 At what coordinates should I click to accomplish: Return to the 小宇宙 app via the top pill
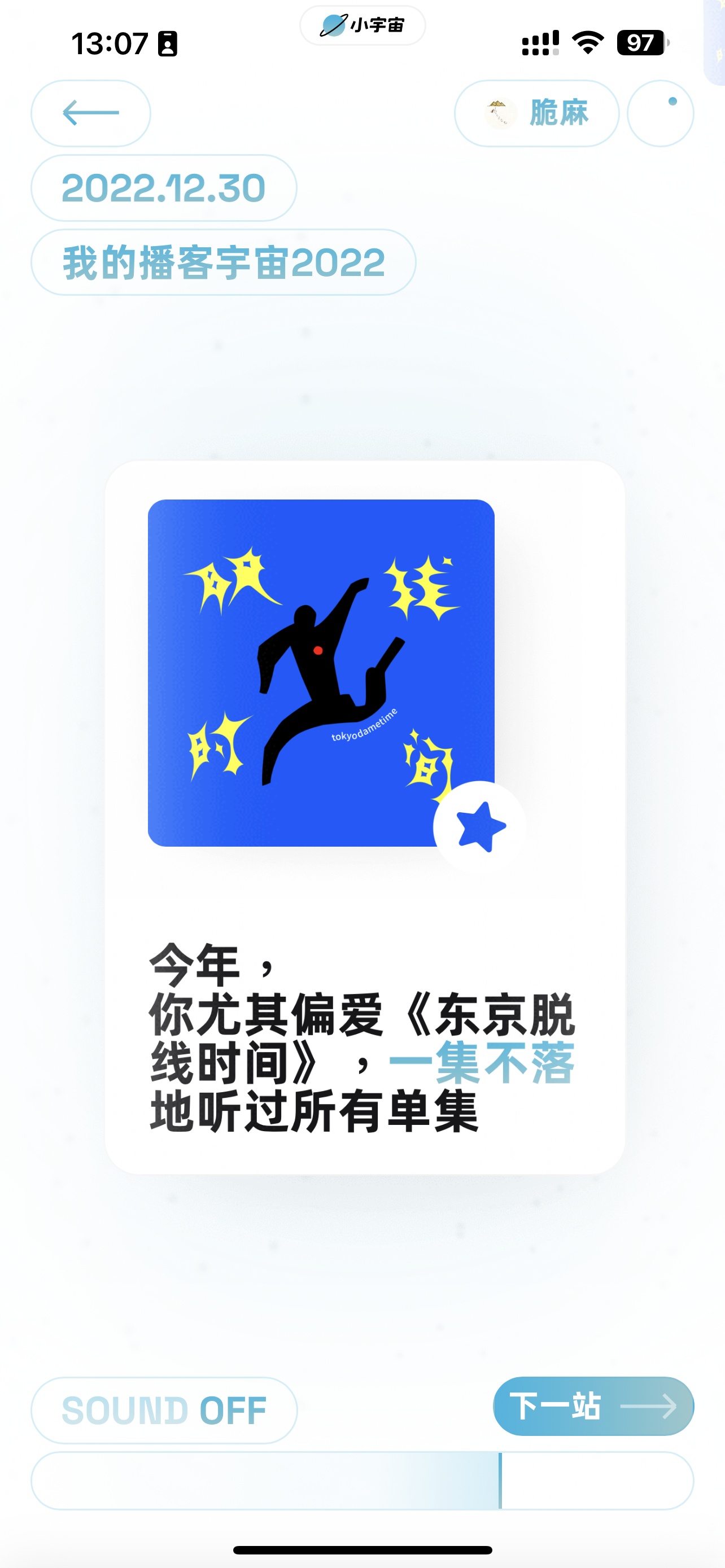click(x=363, y=25)
